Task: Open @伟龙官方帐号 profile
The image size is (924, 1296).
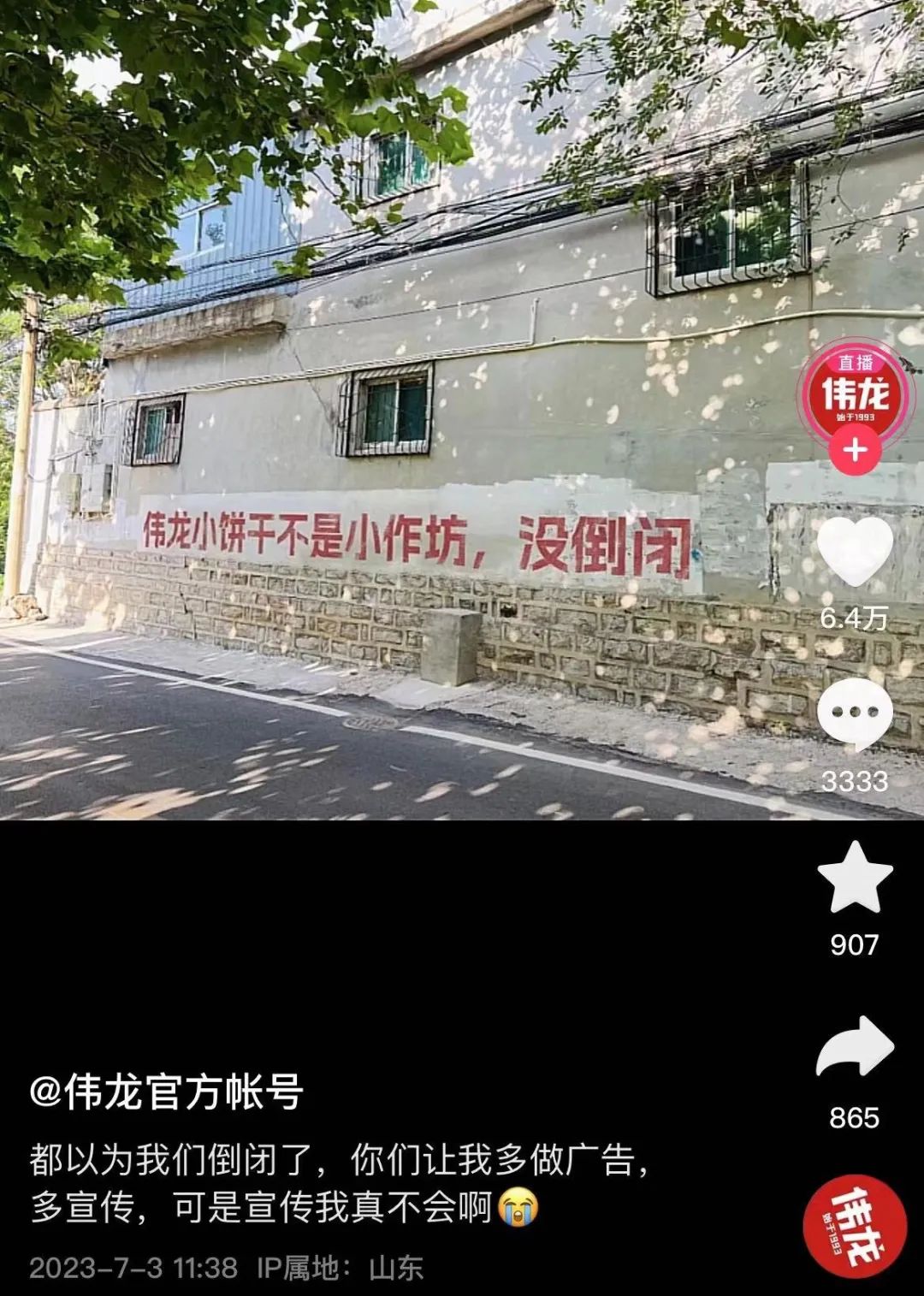Action: click(167, 1092)
